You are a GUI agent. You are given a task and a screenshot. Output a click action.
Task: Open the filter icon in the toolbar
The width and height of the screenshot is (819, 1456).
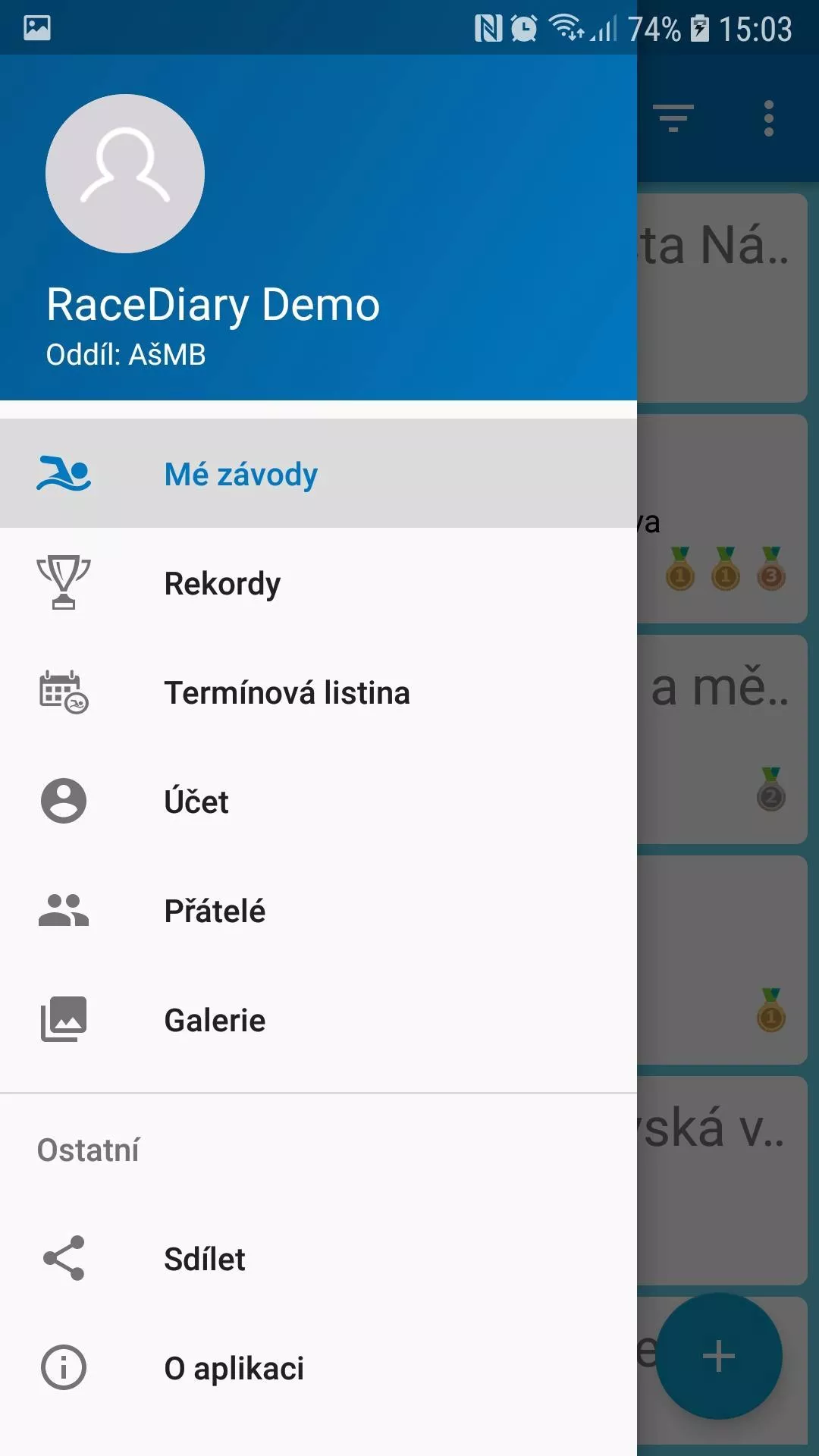coord(673,118)
